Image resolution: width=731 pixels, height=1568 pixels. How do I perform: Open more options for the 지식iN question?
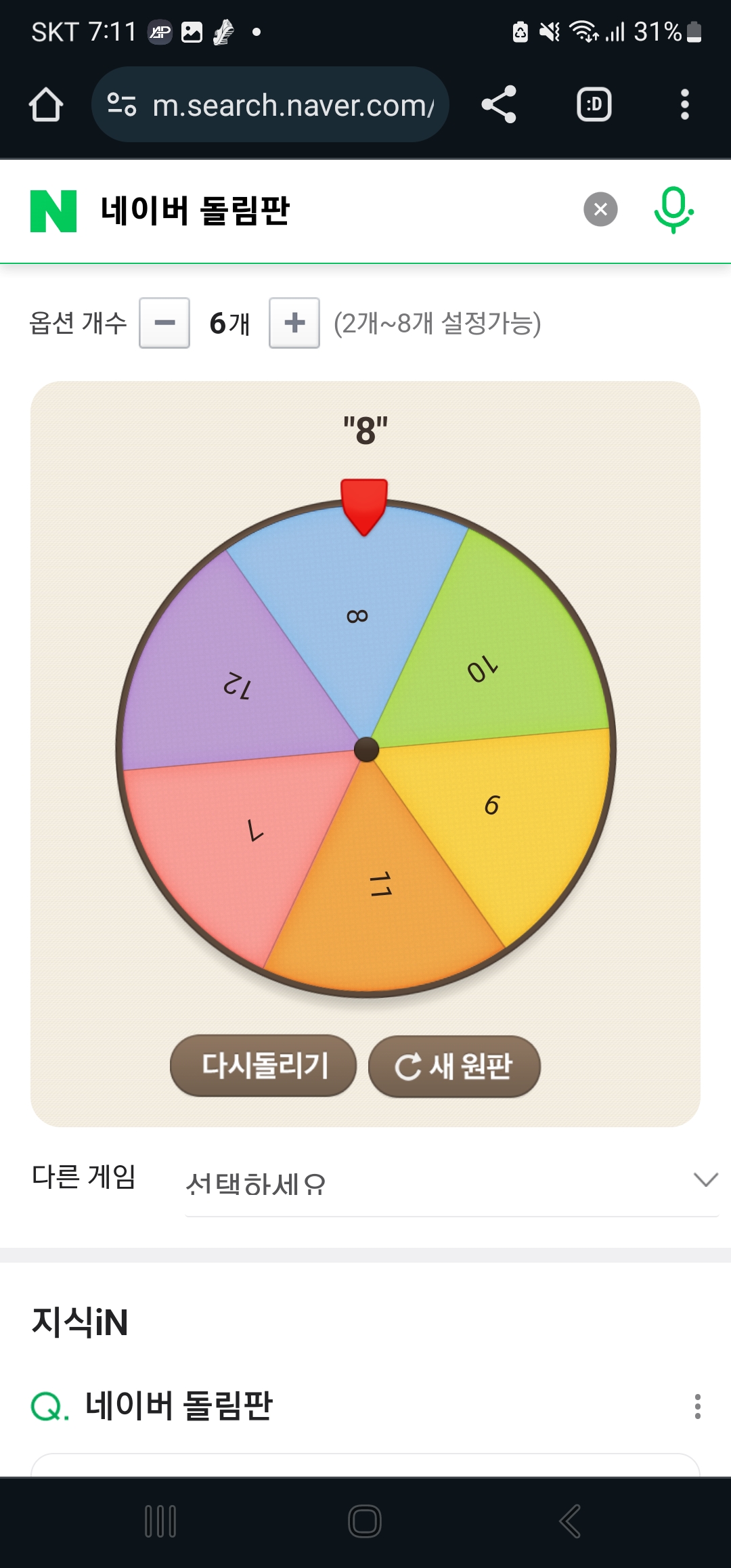pyautogui.click(x=697, y=1406)
